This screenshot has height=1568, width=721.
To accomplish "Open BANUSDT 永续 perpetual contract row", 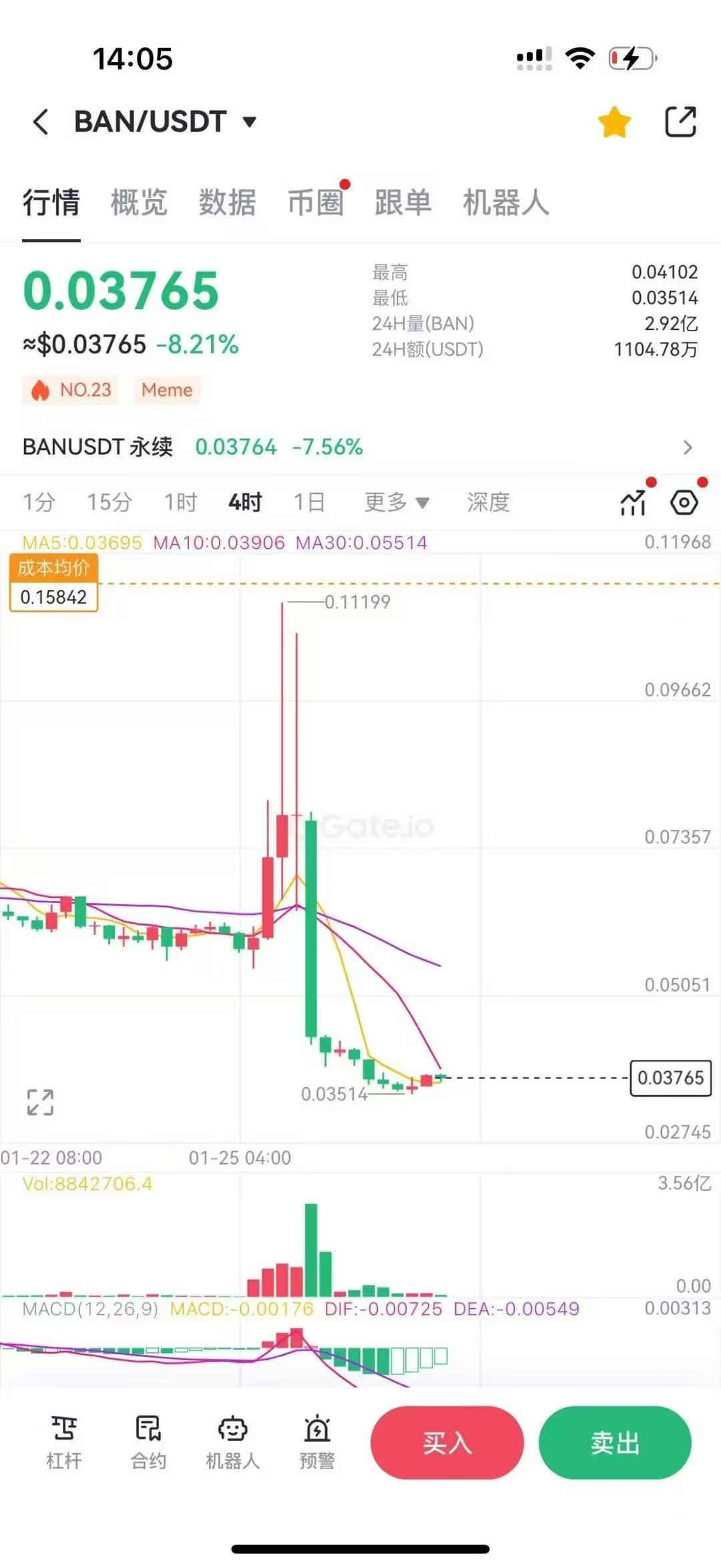I will (359, 447).
